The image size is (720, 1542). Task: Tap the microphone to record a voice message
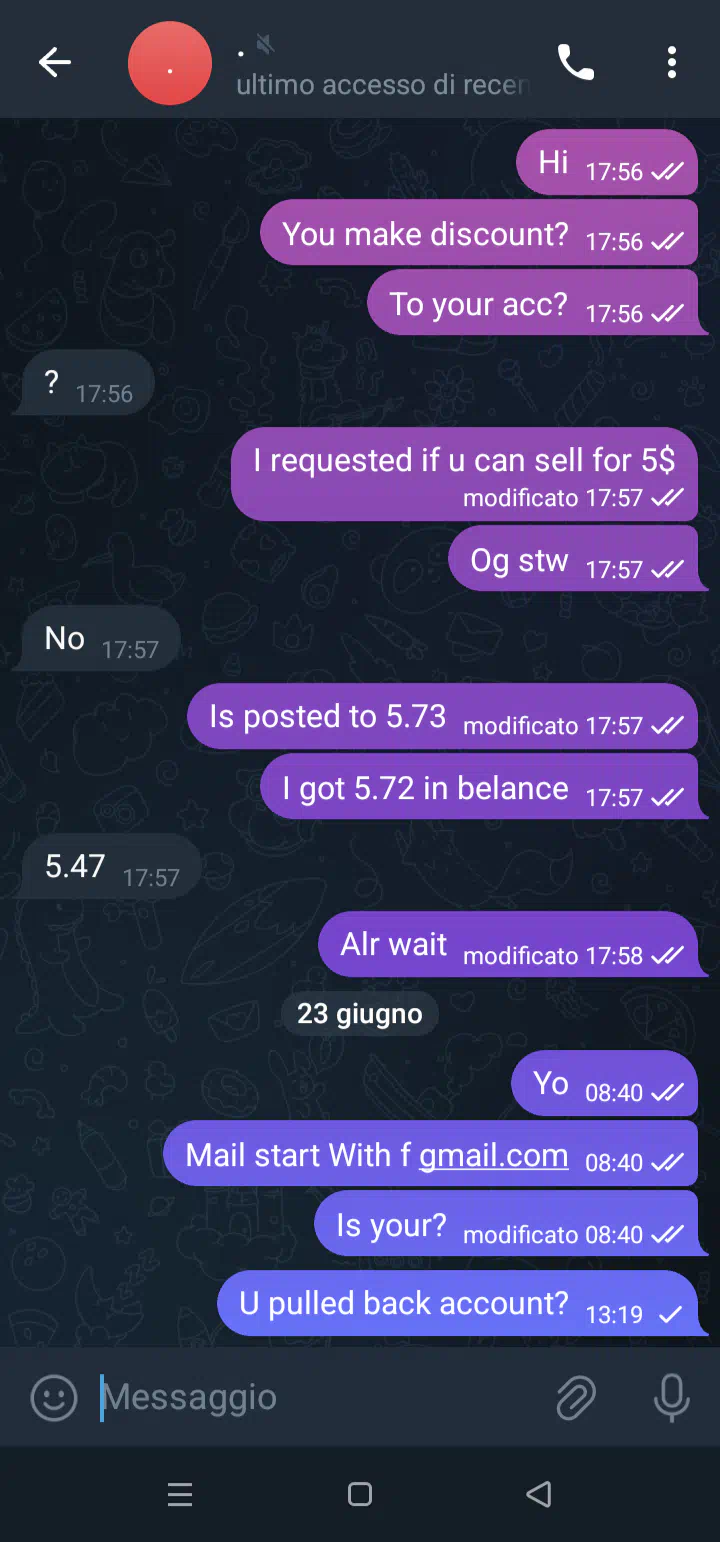tap(671, 1397)
